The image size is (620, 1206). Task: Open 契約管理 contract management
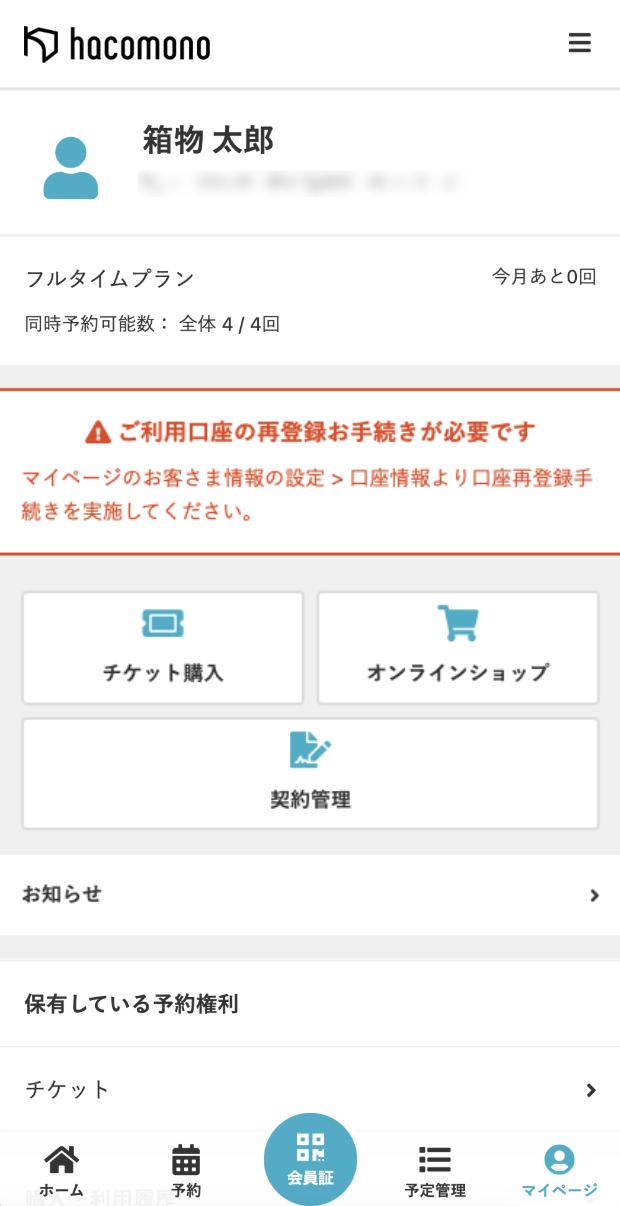[310, 773]
